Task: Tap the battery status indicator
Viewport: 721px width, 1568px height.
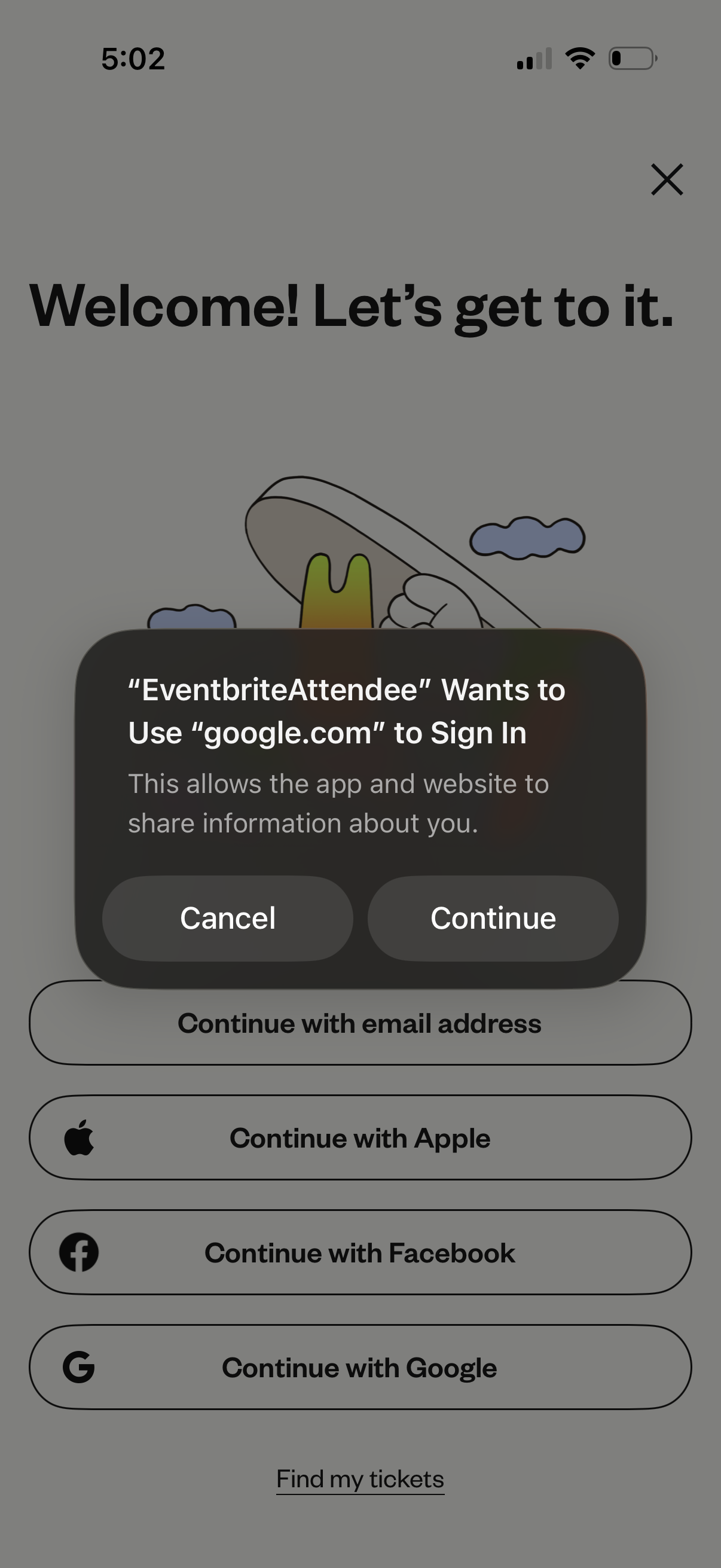Action: point(629,58)
